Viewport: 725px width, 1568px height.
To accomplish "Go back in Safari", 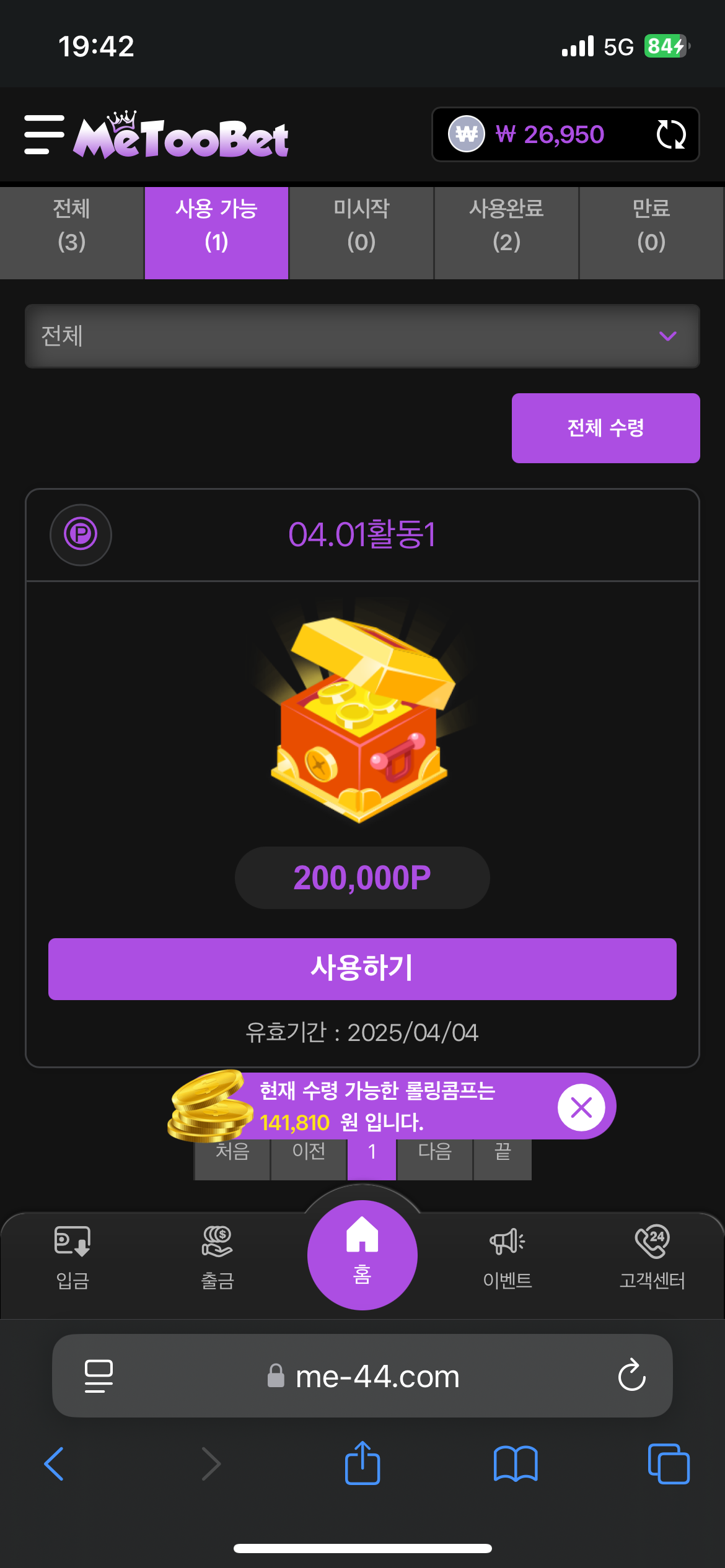I will [55, 1464].
